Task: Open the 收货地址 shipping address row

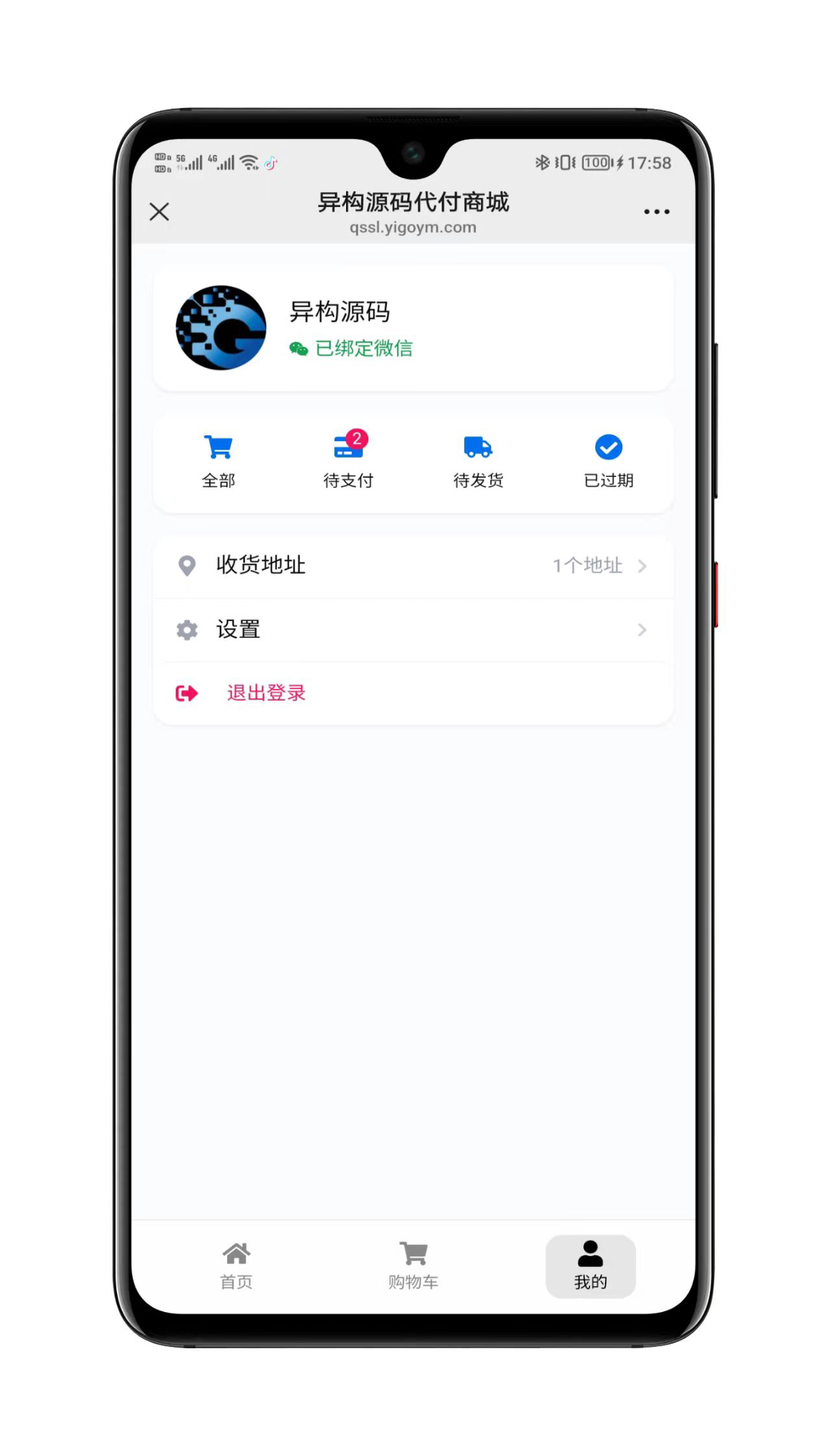Action: click(x=413, y=565)
